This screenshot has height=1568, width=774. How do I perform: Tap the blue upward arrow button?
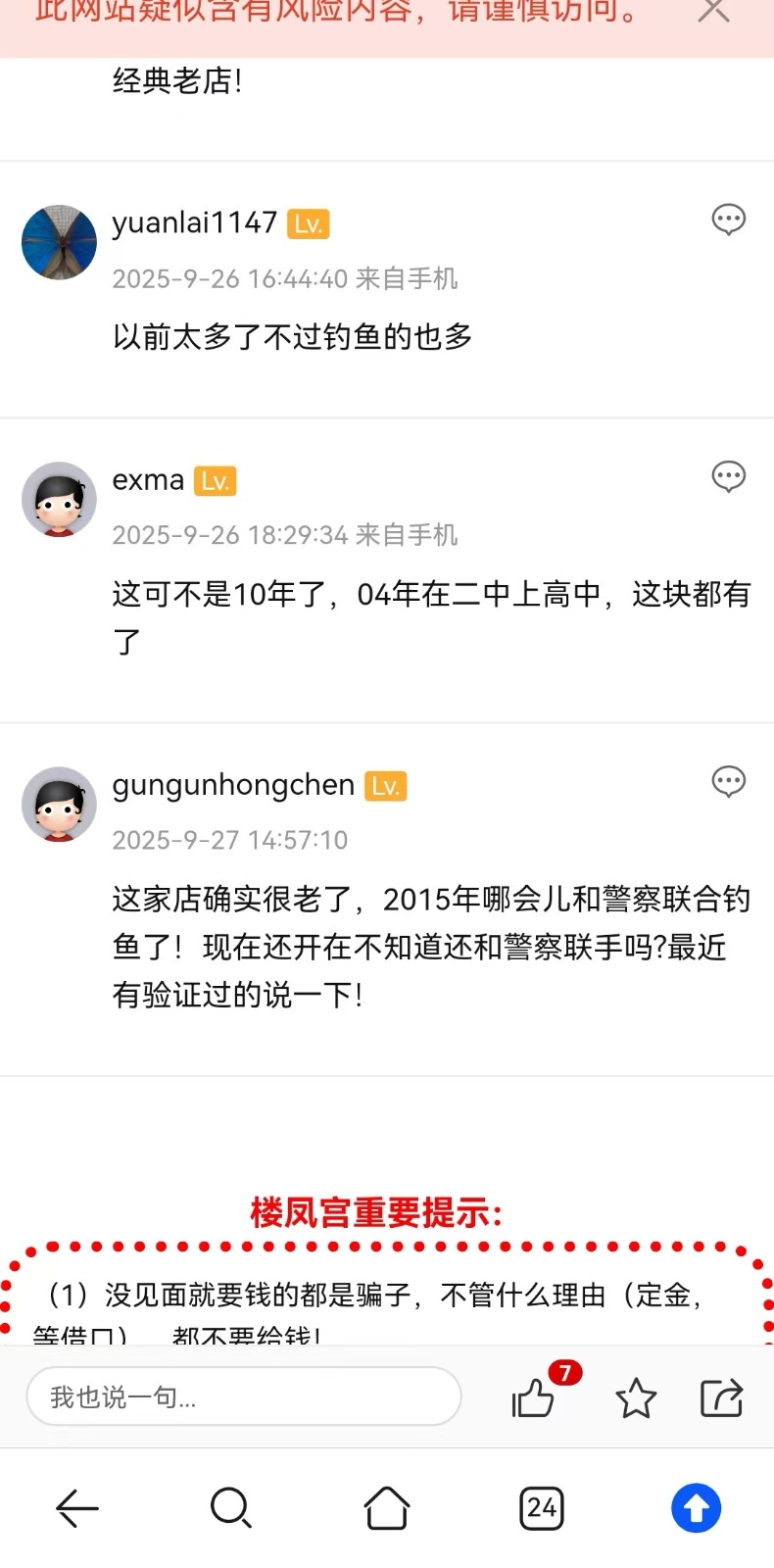click(x=696, y=1508)
